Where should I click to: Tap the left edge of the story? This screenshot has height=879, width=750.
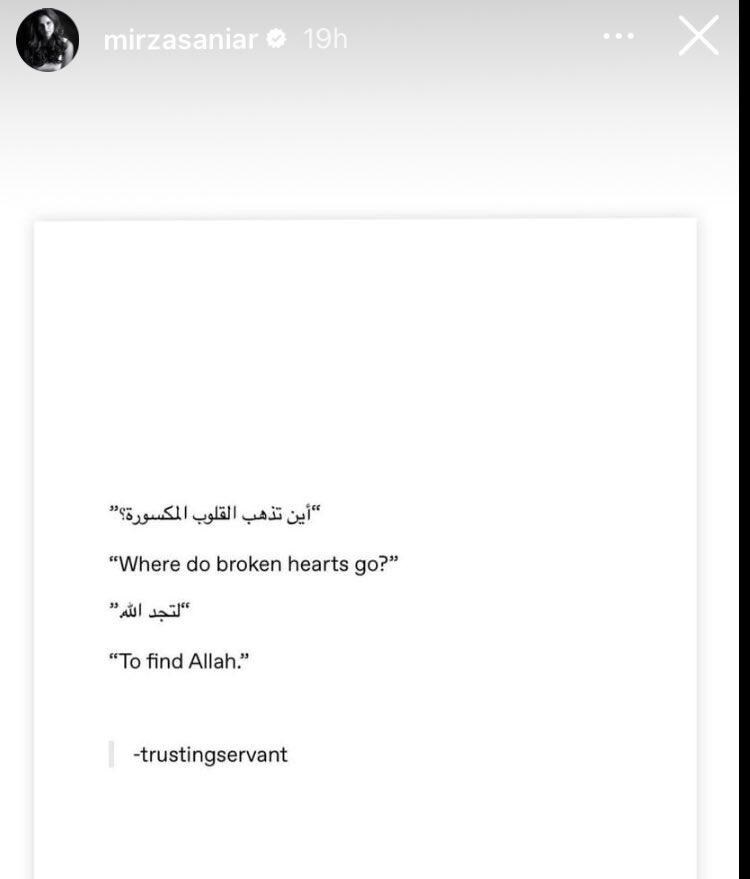(x=15, y=450)
